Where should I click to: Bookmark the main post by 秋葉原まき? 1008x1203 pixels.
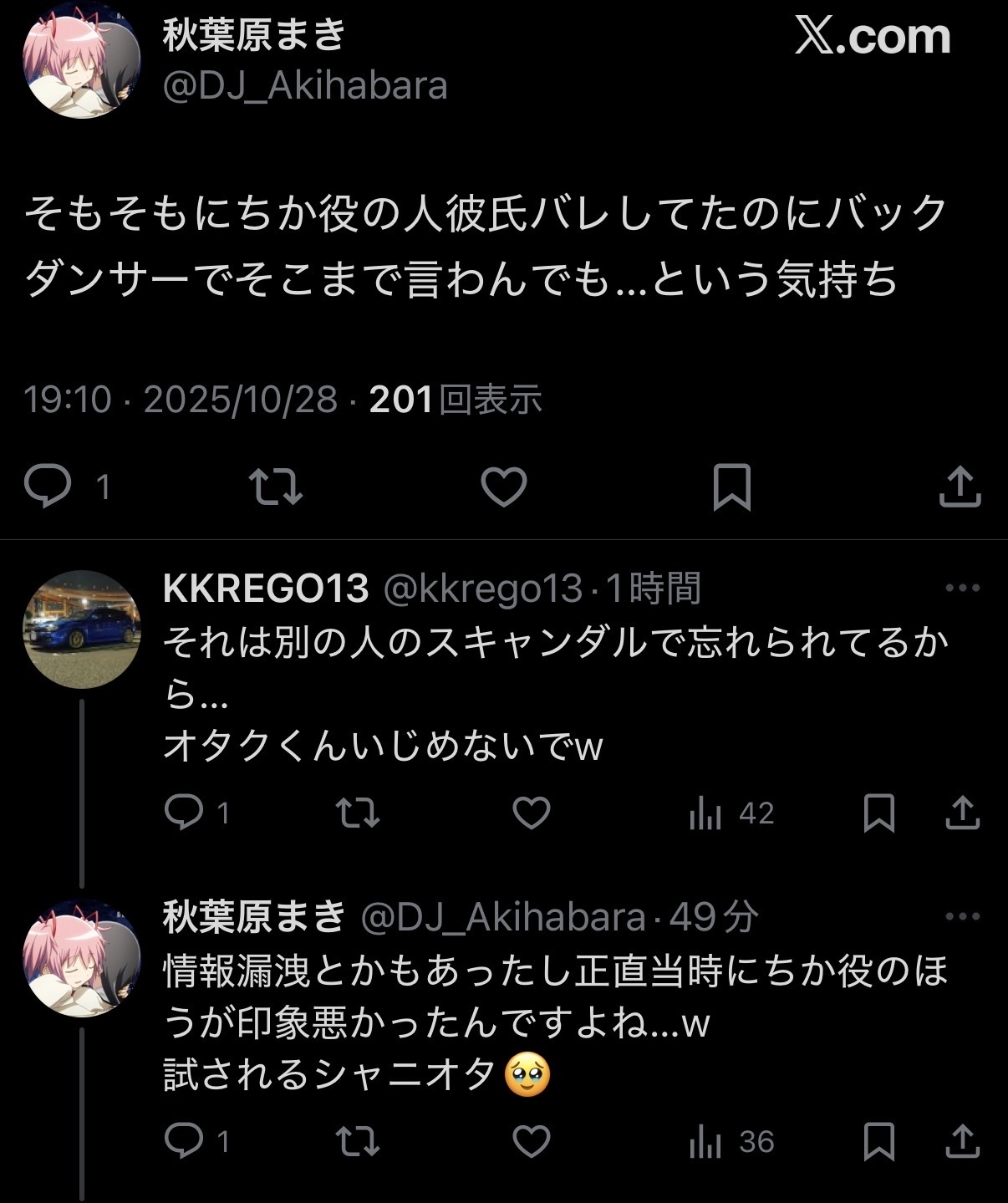tap(731, 487)
